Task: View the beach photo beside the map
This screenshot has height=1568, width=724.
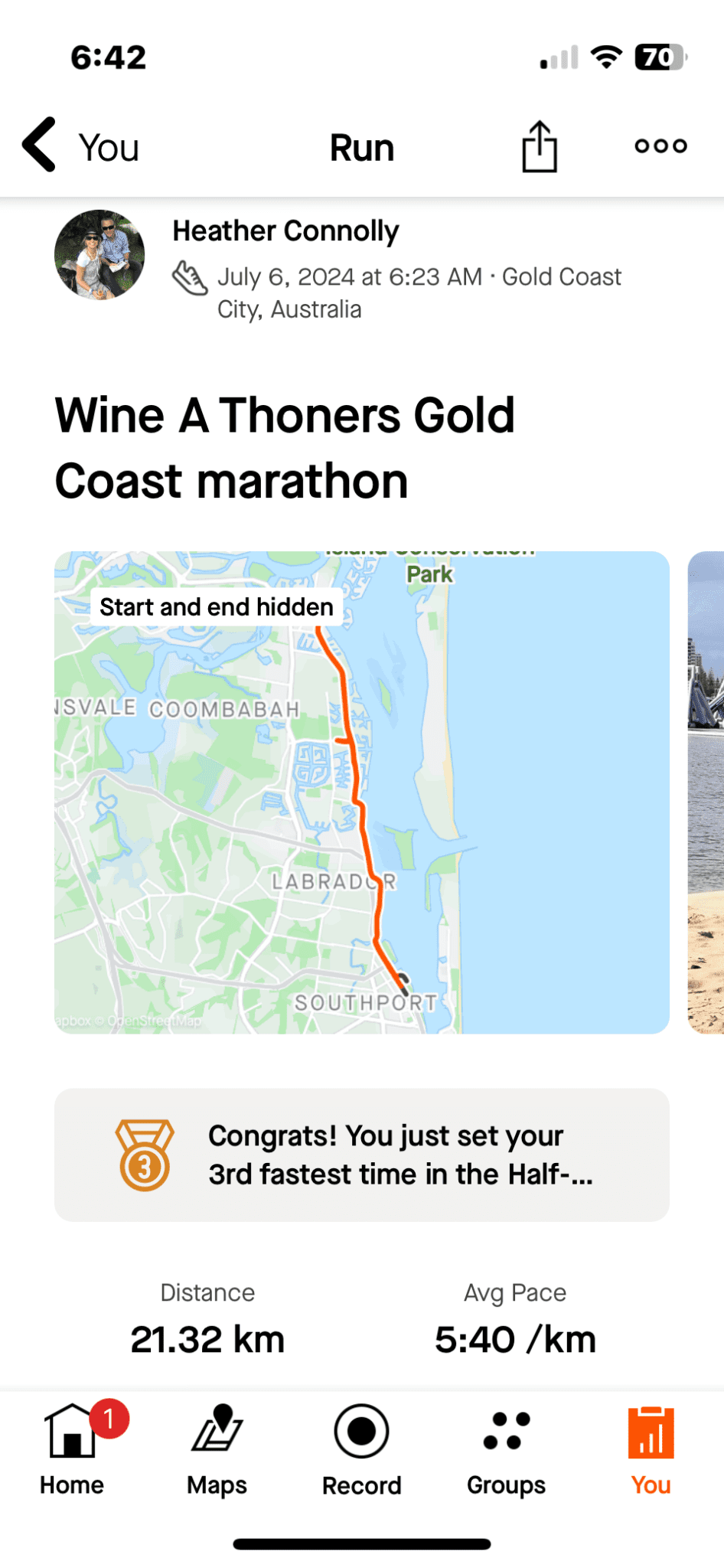Action: (x=706, y=792)
